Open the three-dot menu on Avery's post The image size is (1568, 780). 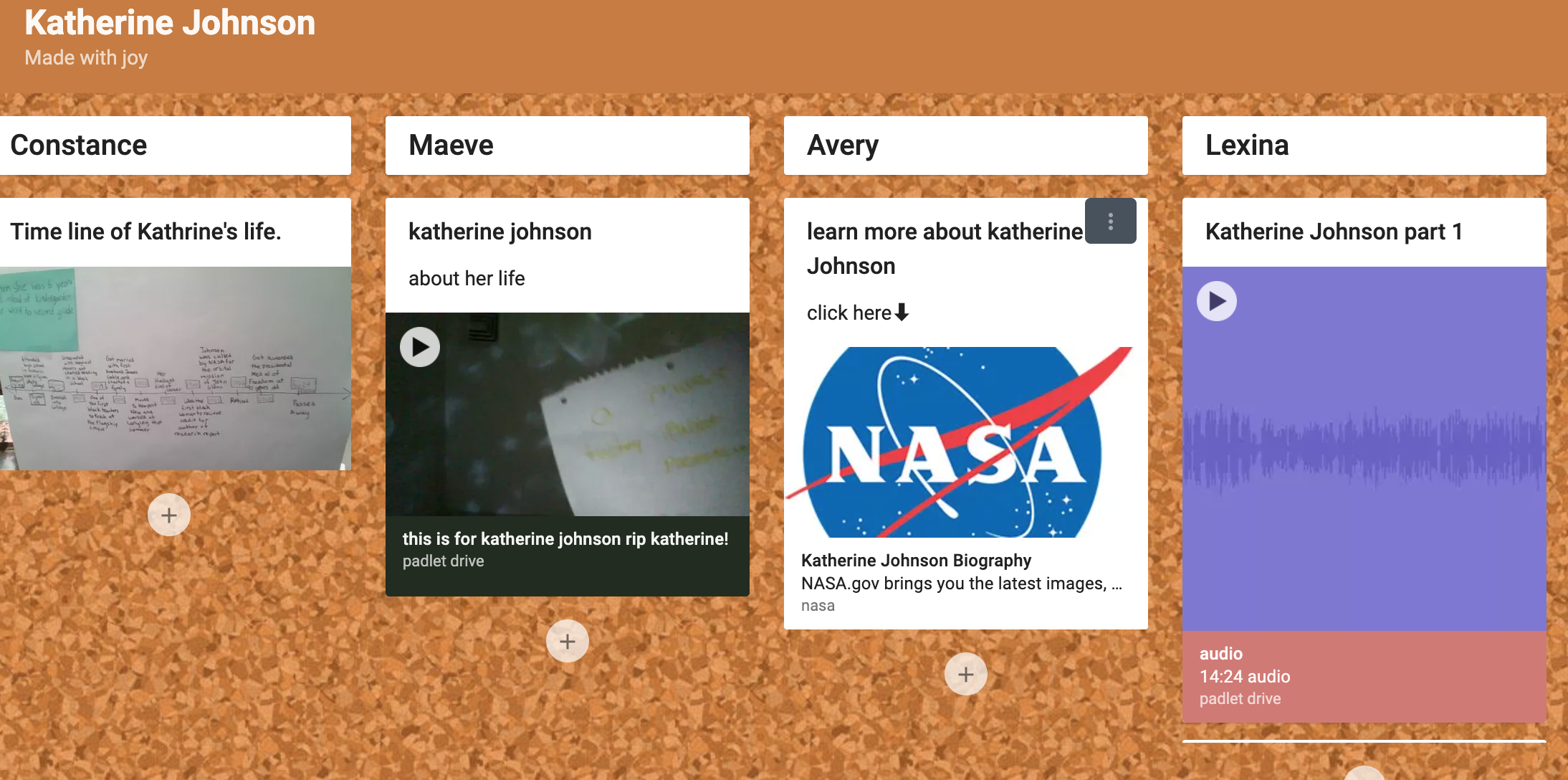[x=1110, y=222]
